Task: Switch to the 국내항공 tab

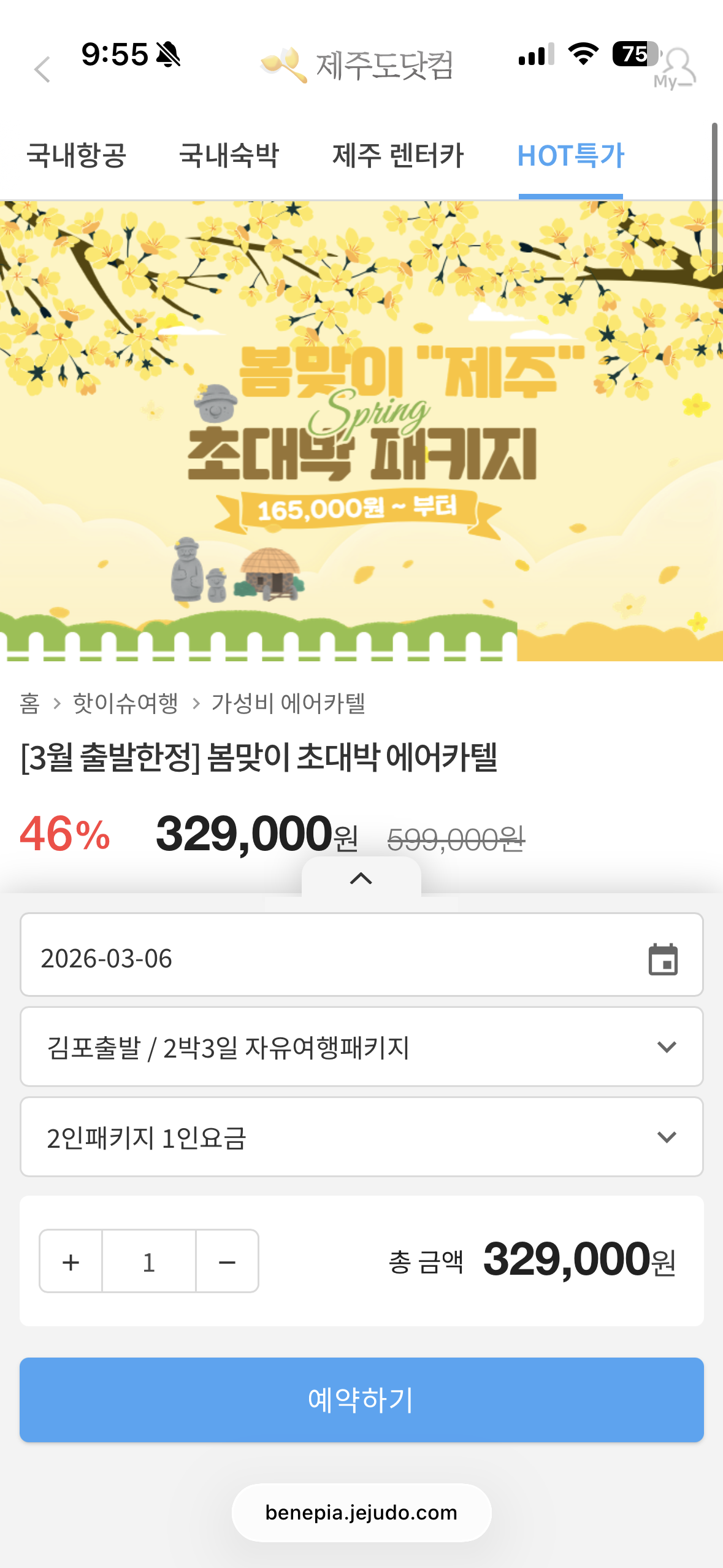Action: 77,155
